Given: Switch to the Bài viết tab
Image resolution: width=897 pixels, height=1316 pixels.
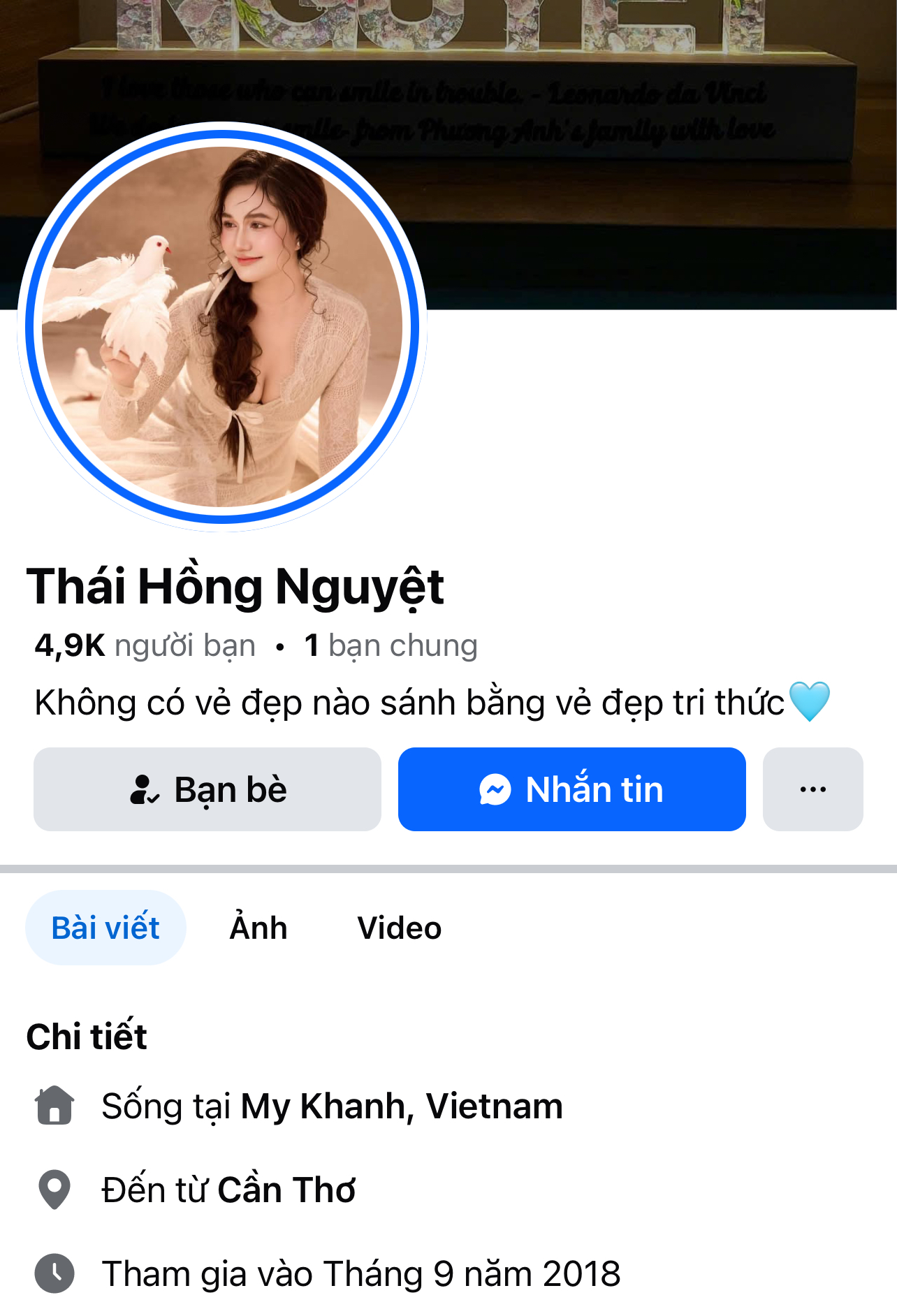Looking at the screenshot, I should [x=105, y=928].
